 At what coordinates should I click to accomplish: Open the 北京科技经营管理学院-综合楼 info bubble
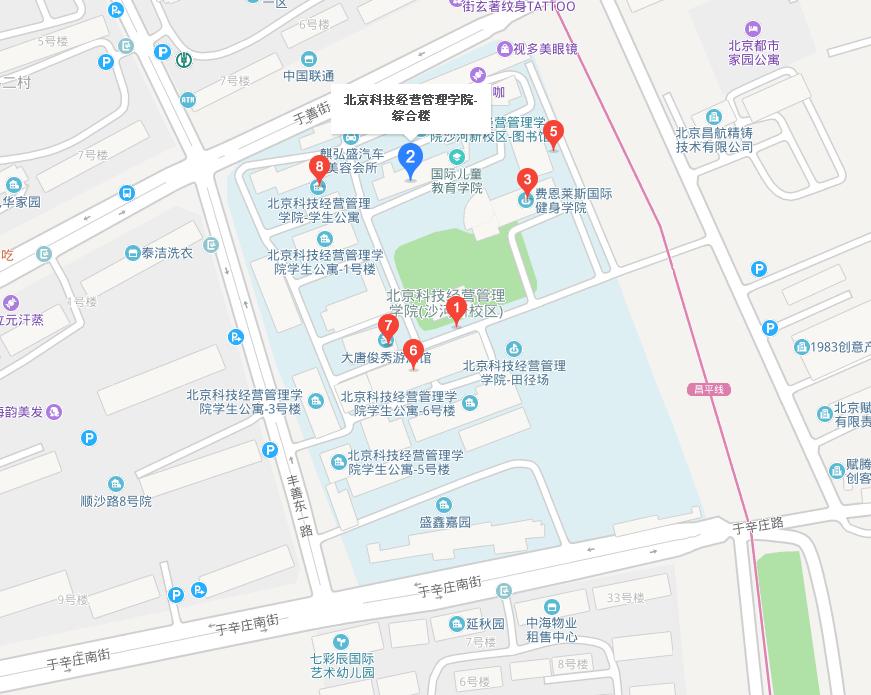(410, 107)
